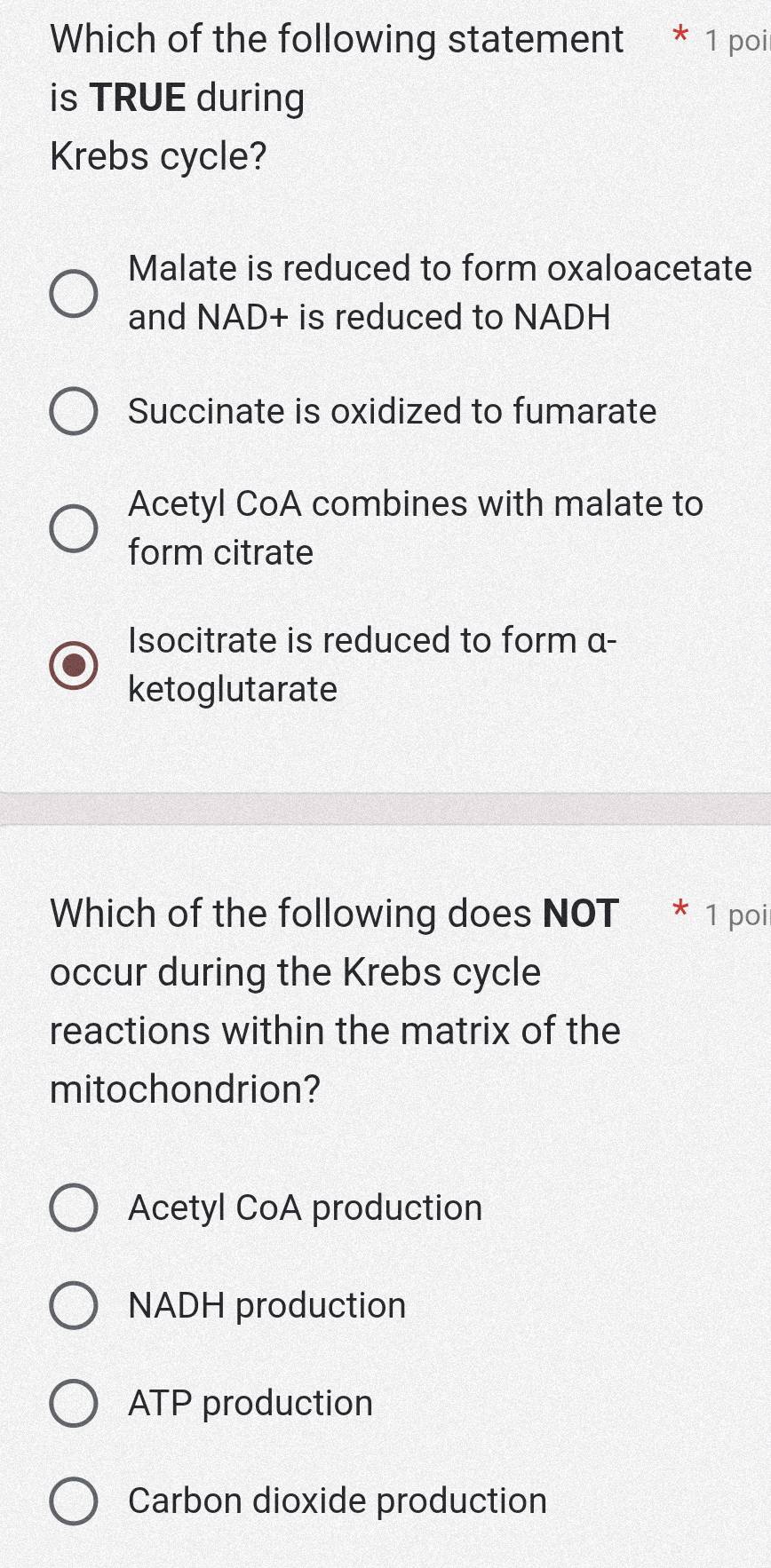Choose Acetyl CoA combines with malate answer
The height and width of the screenshot is (1568, 771).
point(74,527)
